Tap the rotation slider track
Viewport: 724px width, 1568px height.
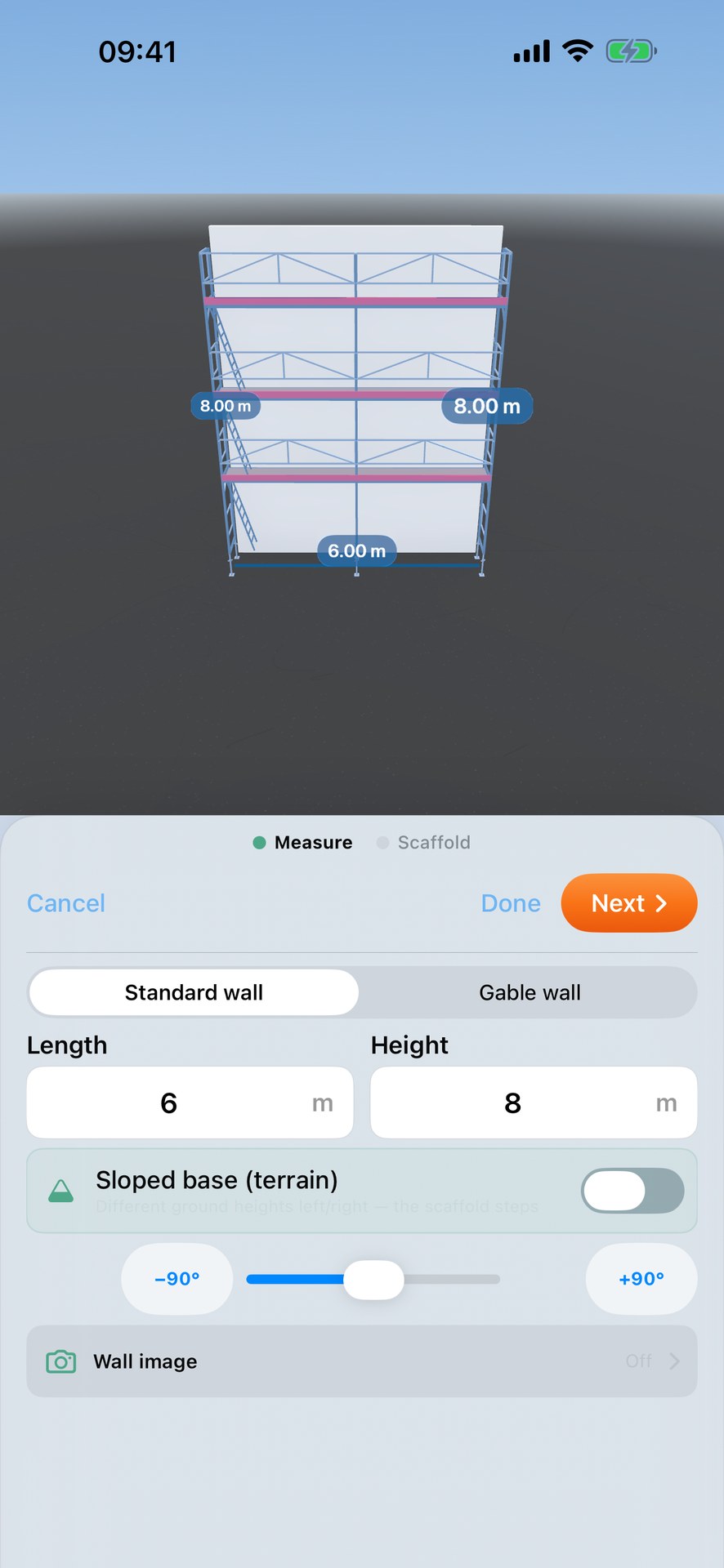tap(373, 1280)
